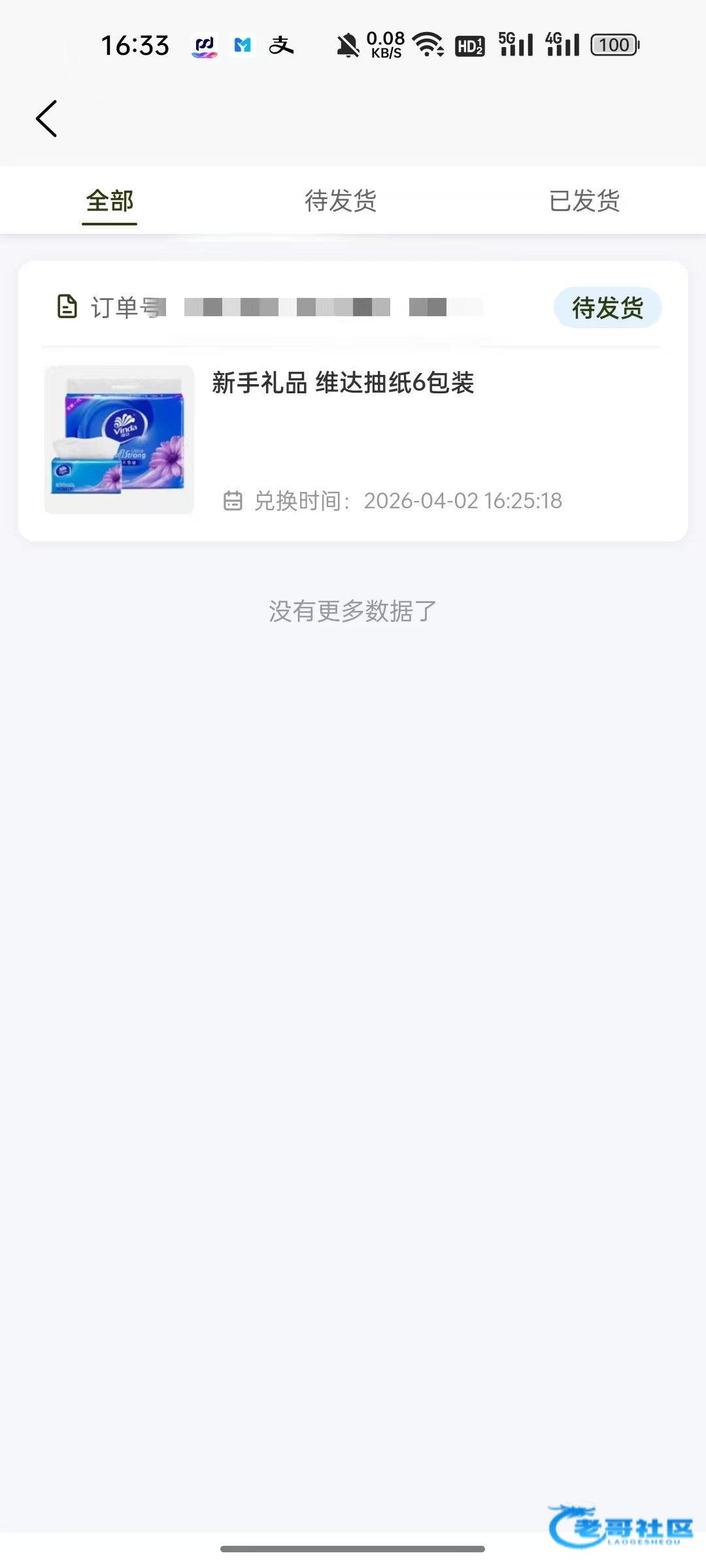Select the 全部 tab
The image size is (706, 1568).
point(109,201)
